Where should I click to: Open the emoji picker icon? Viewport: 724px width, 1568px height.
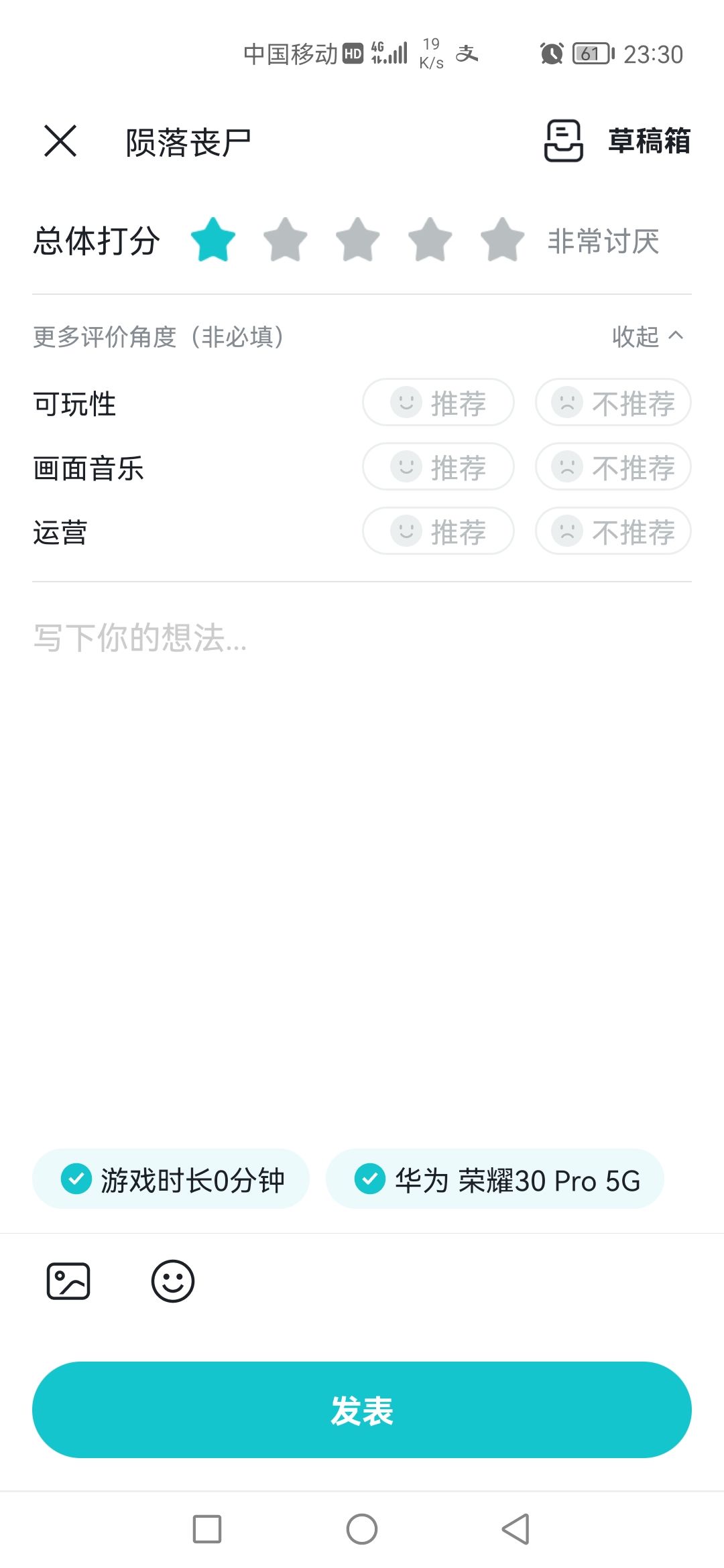click(x=174, y=1281)
